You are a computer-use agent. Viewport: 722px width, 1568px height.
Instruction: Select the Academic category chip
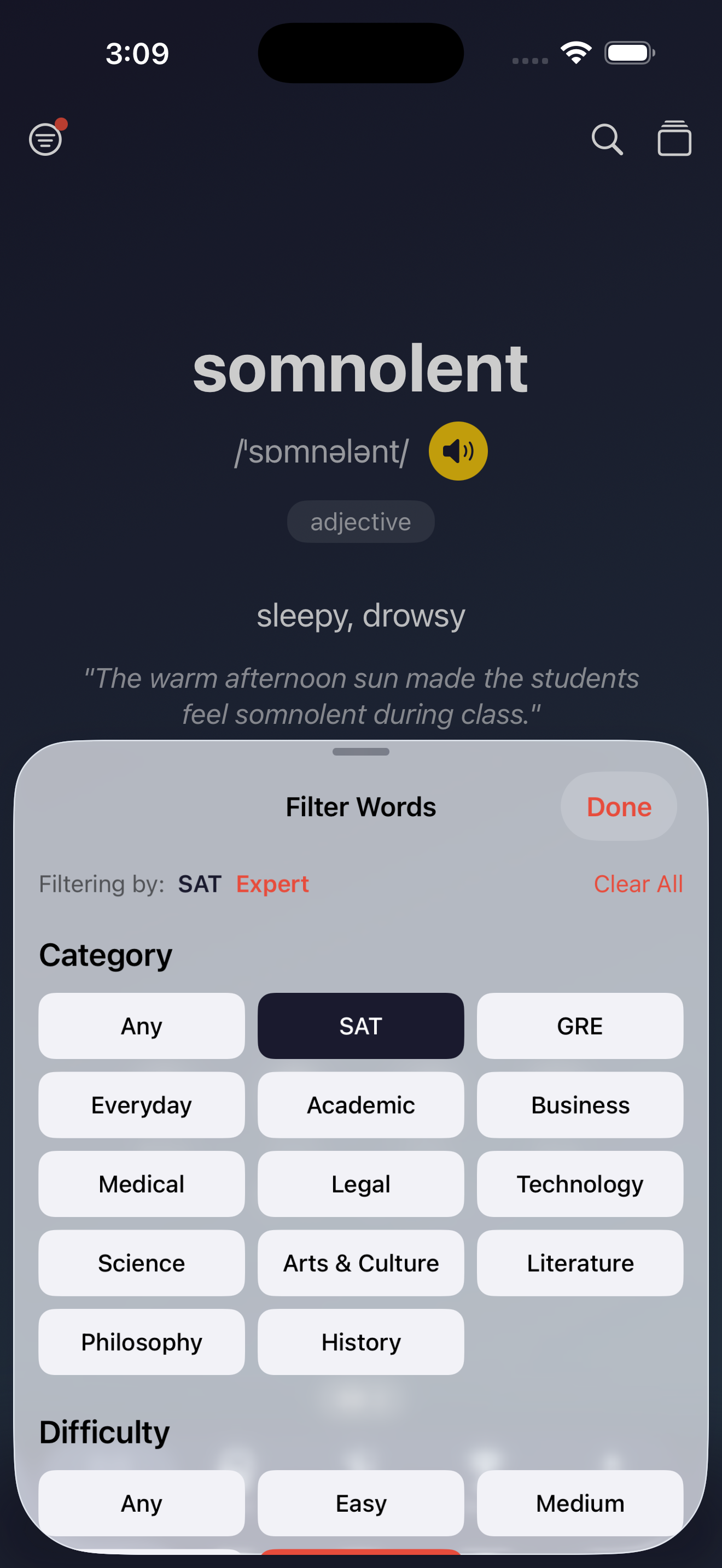pos(360,1104)
